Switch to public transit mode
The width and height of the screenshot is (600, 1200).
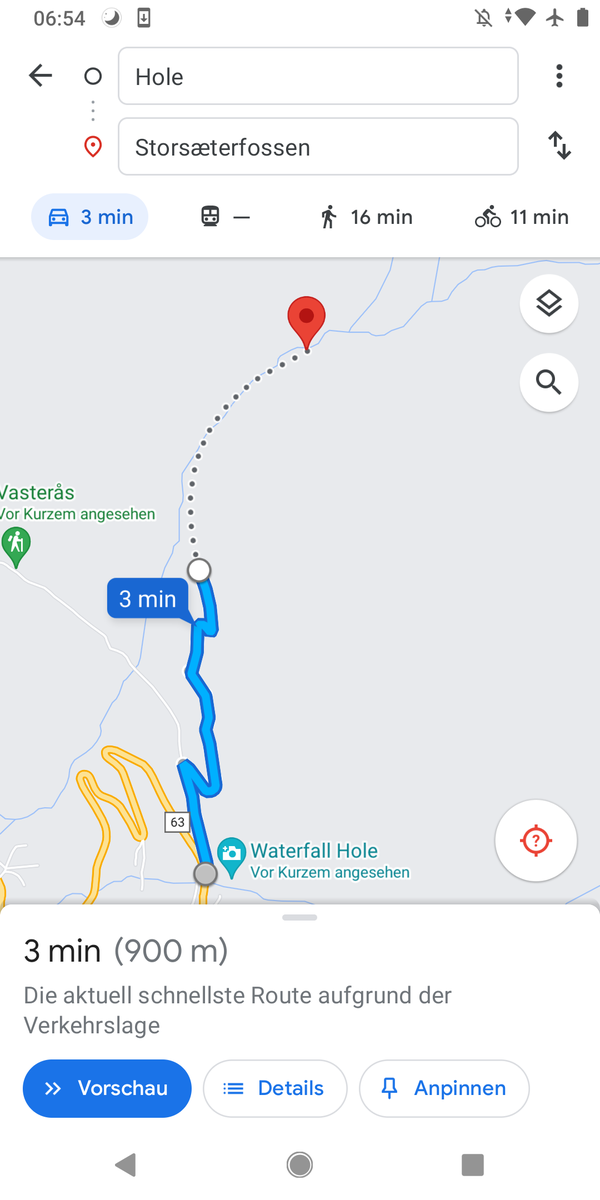[225, 217]
